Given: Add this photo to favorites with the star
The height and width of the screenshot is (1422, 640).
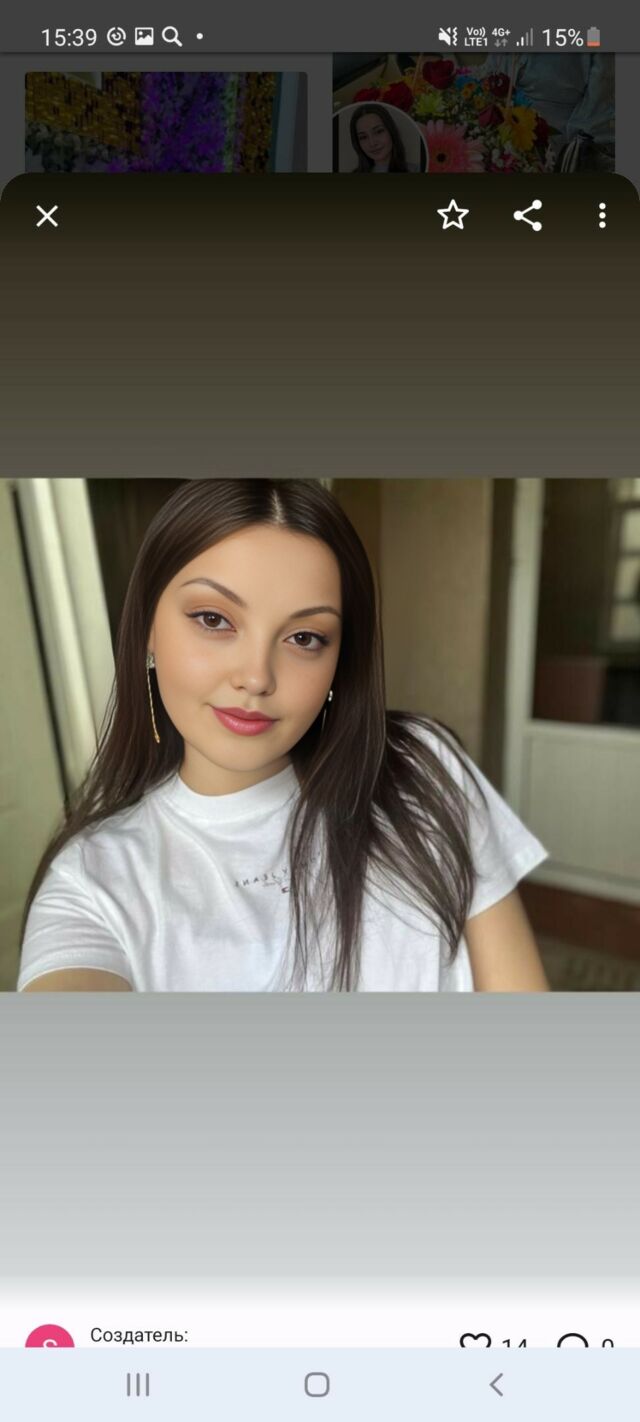Looking at the screenshot, I should point(453,215).
